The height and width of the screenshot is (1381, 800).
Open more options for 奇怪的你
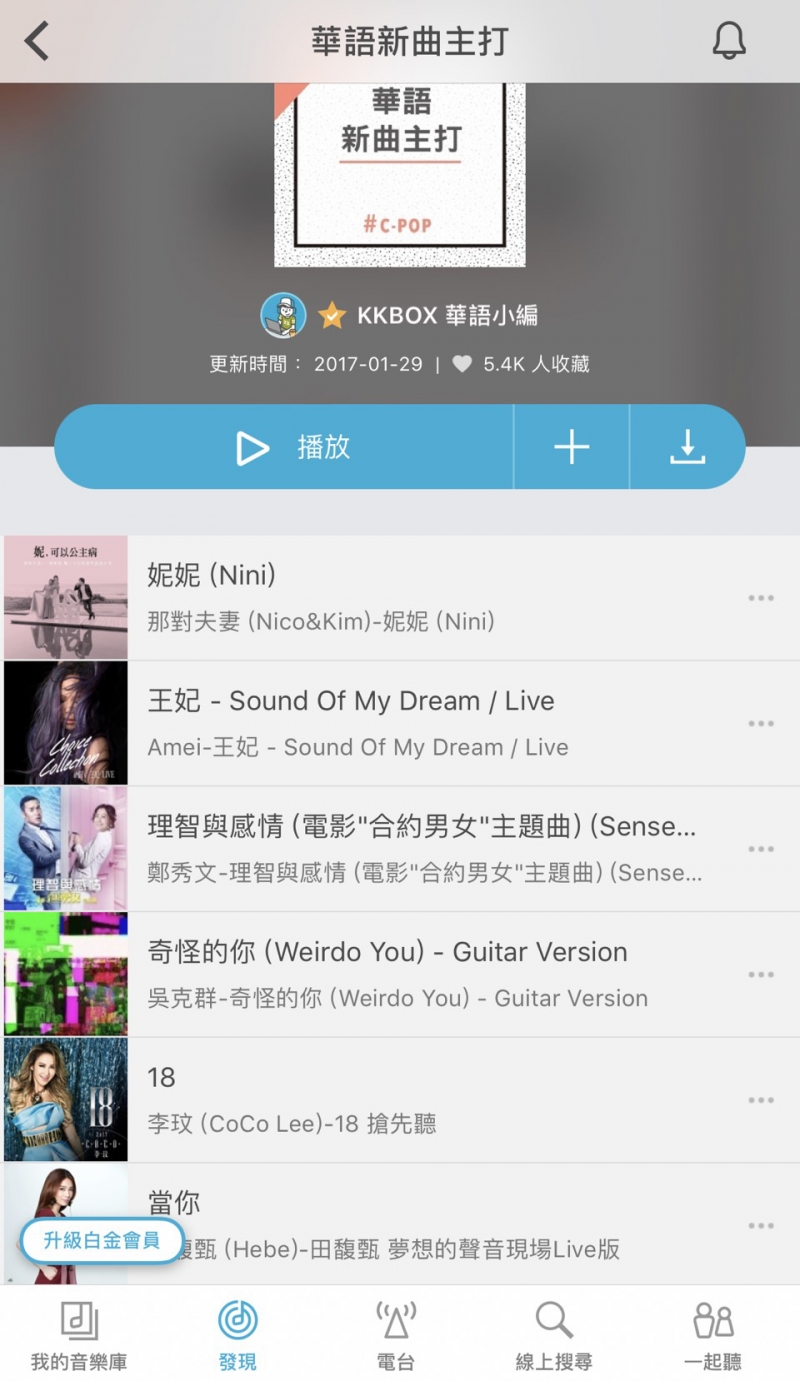point(760,974)
